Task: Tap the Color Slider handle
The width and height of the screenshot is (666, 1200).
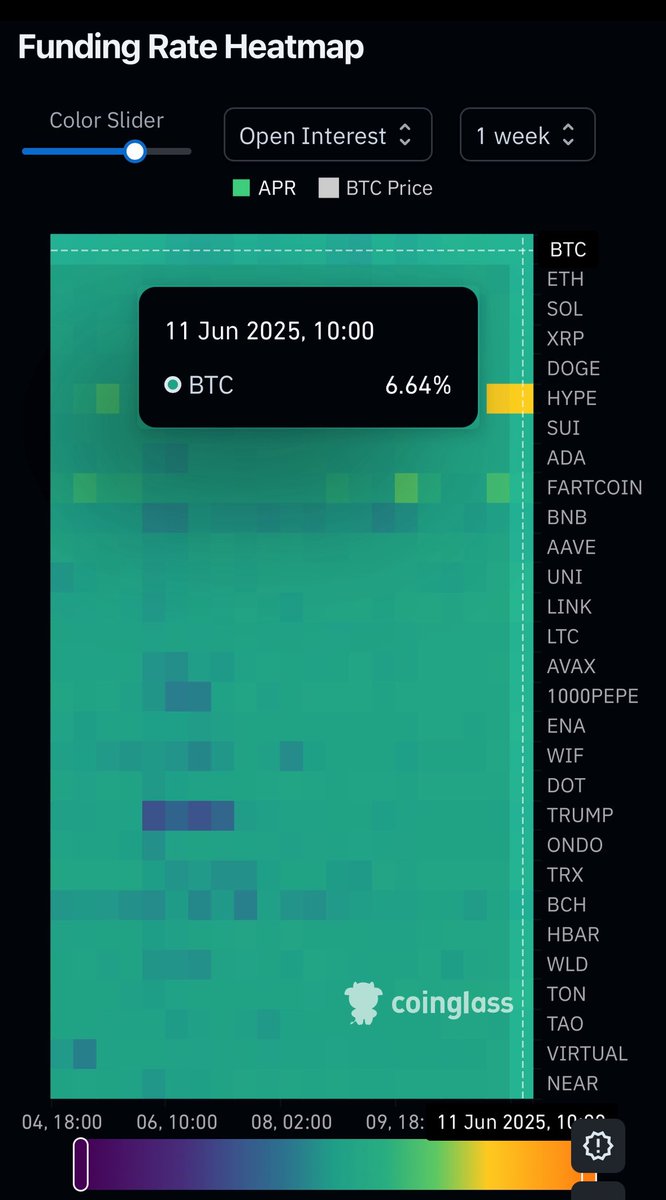Action: click(135, 151)
